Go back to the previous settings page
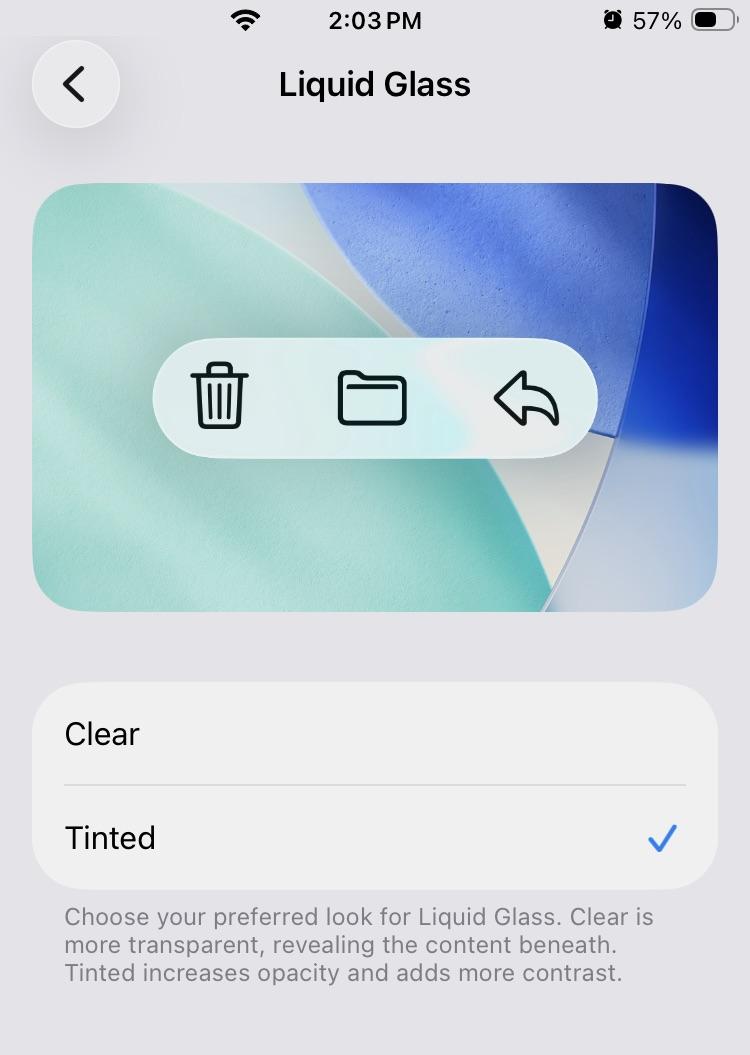The width and height of the screenshot is (750, 1055). [x=75, y=84]
